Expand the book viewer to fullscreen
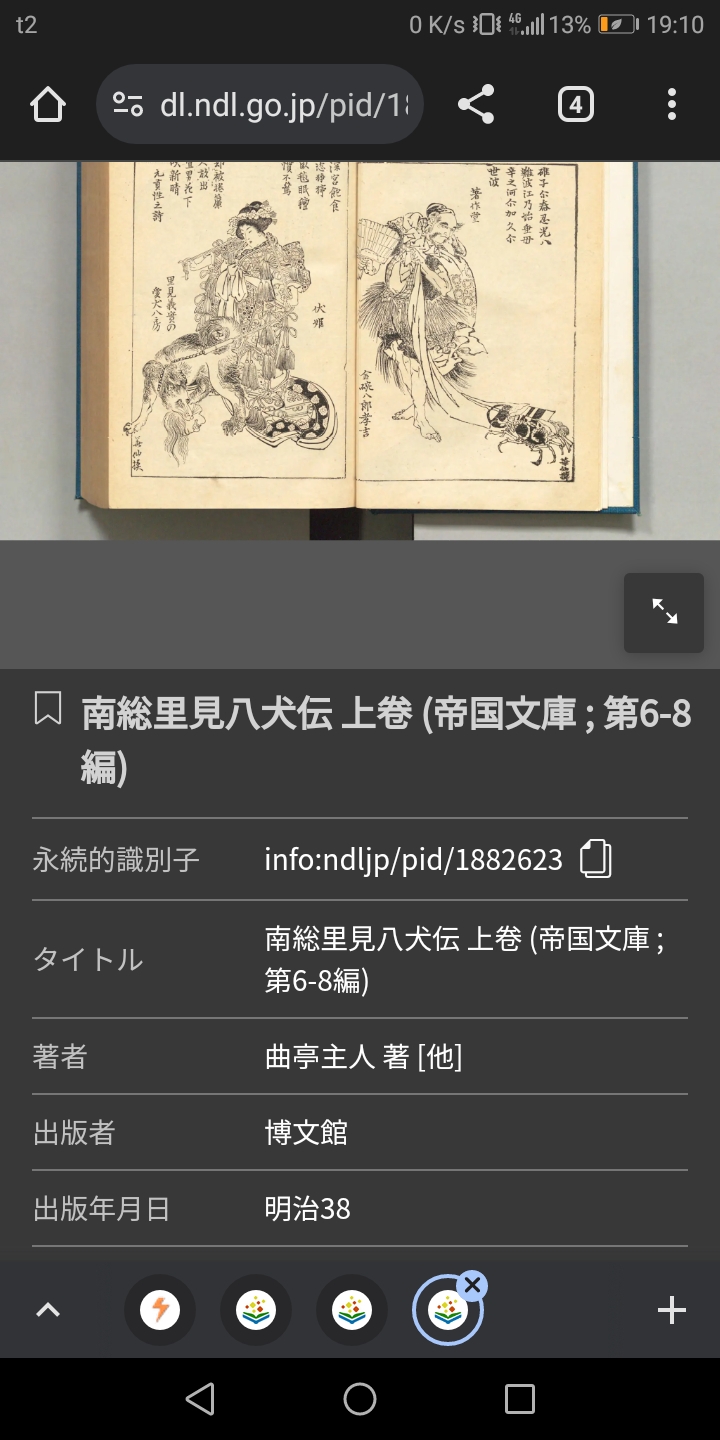 [664, 612]
